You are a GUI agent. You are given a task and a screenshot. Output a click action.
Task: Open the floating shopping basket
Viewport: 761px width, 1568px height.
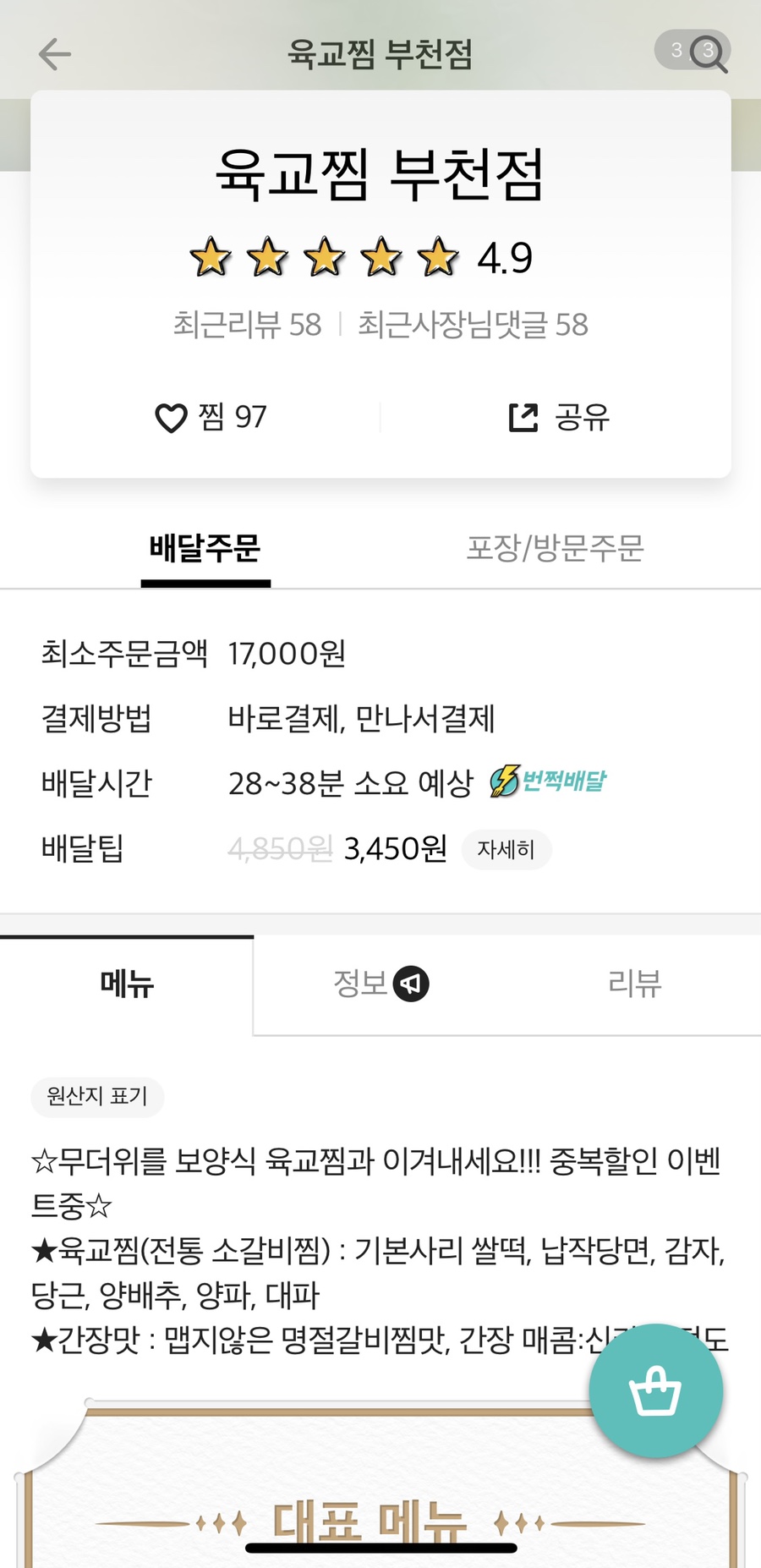(x=655, y=1391)
